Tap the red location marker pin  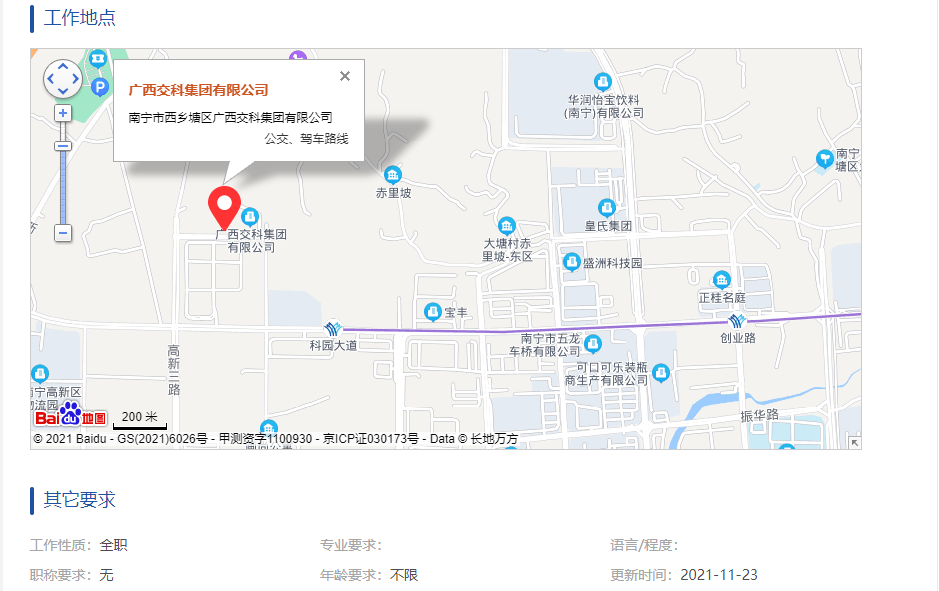click(224, 206)
